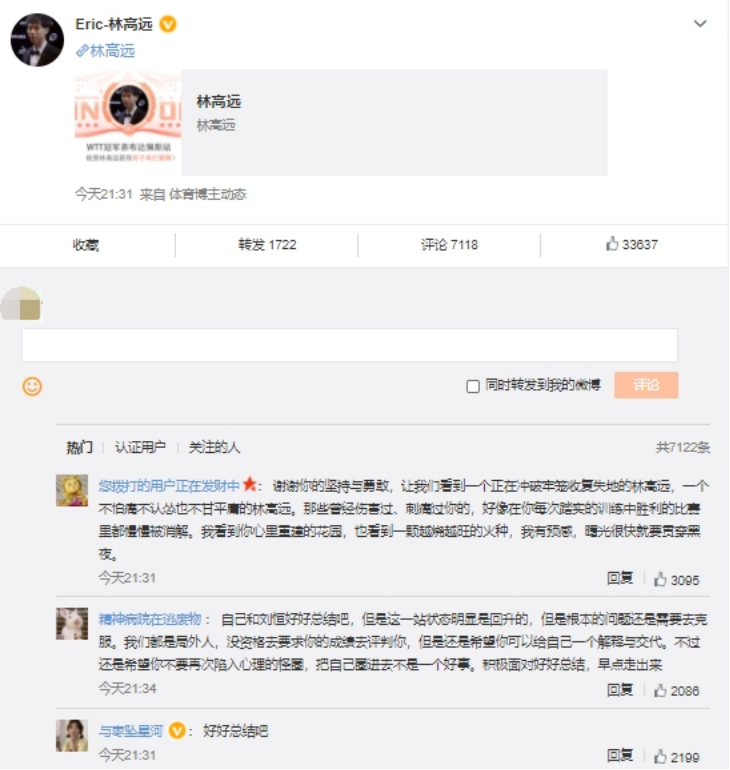Switch to 关注的人 tab
This screenshot has width=730, height=770.
215,447
